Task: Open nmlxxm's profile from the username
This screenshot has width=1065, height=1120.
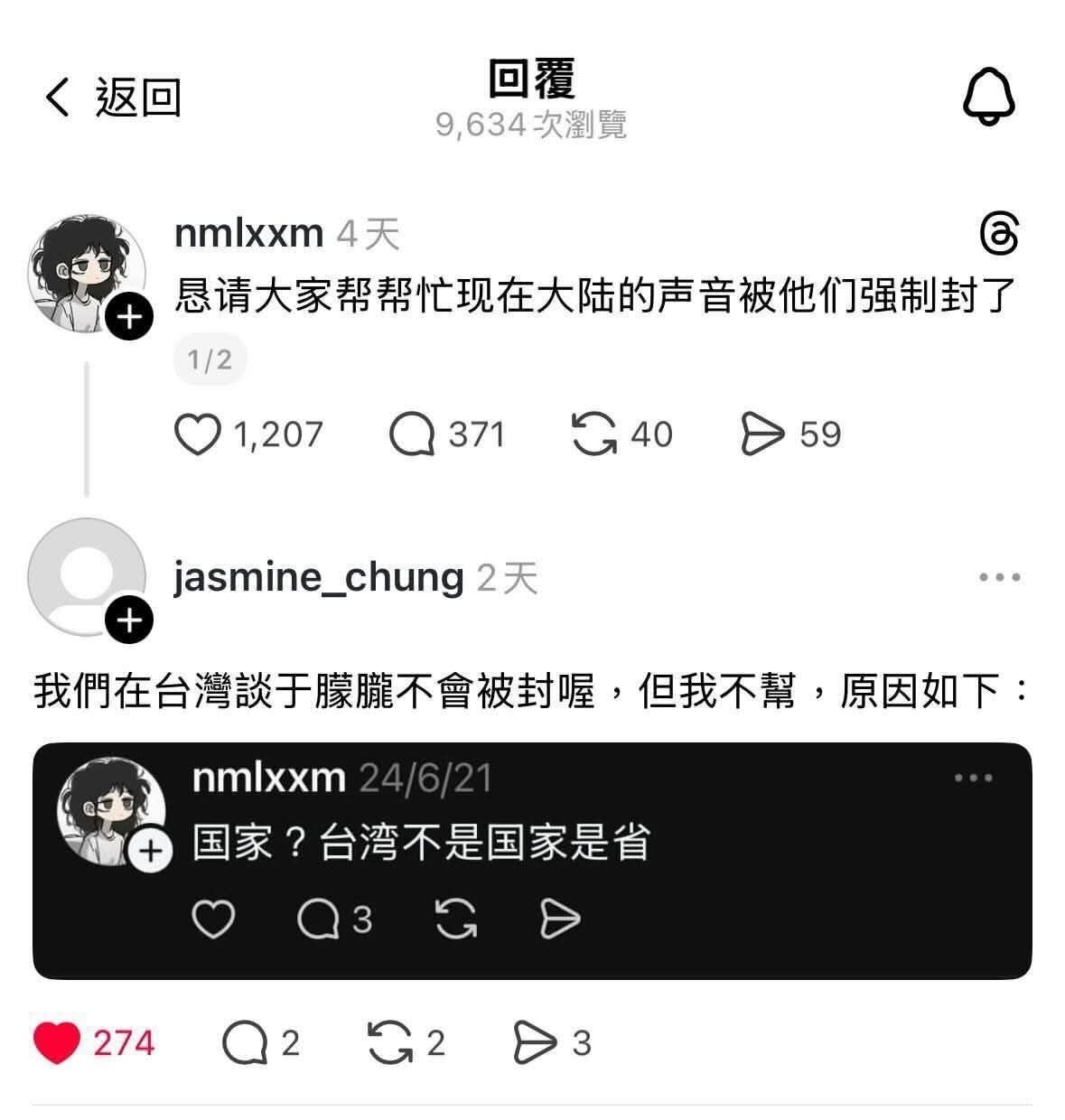Action: pyautogui.click(x=248, y=234)
